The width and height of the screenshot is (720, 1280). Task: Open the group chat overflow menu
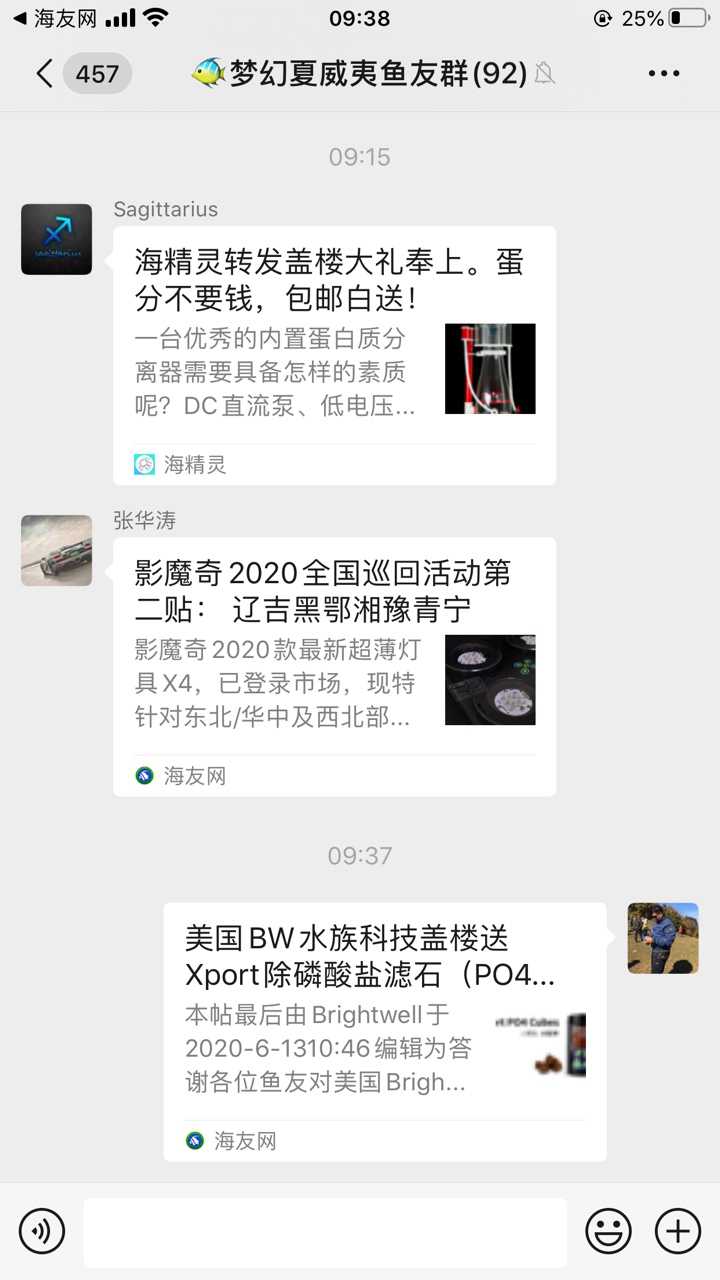[664, 74]
